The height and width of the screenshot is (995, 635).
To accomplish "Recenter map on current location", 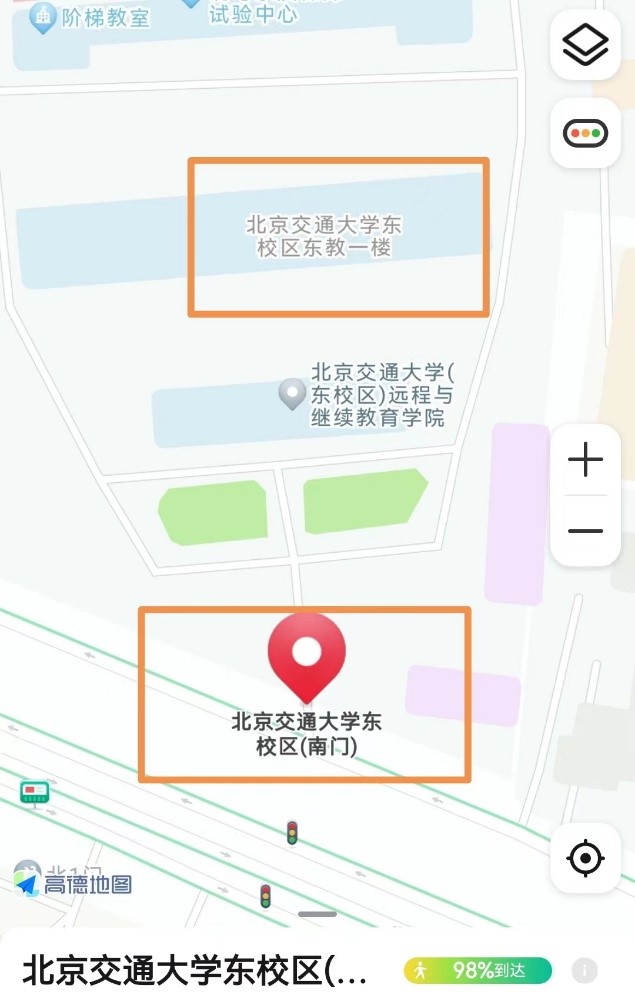I will (x=585, y=858).
